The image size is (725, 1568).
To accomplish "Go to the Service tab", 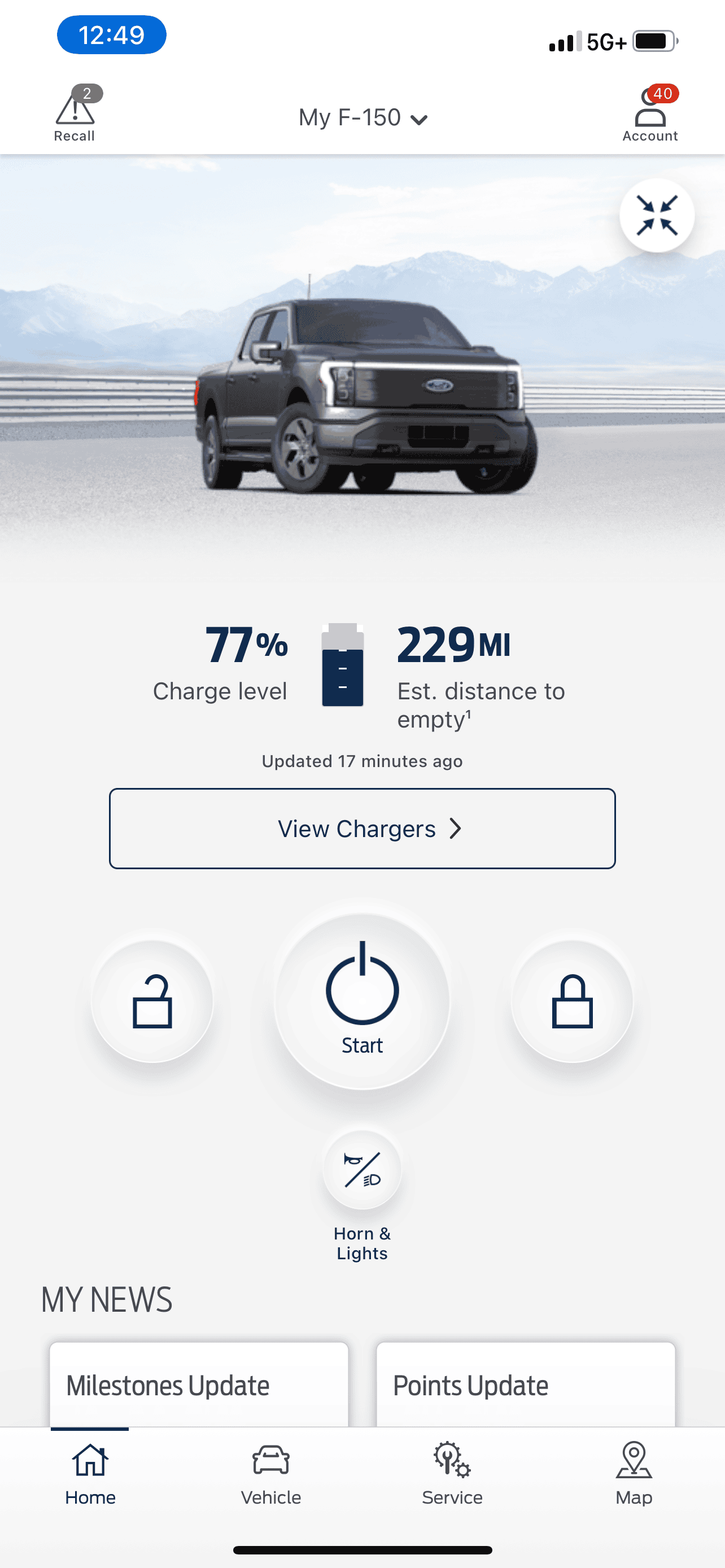I will click(x=452, y=1473).
